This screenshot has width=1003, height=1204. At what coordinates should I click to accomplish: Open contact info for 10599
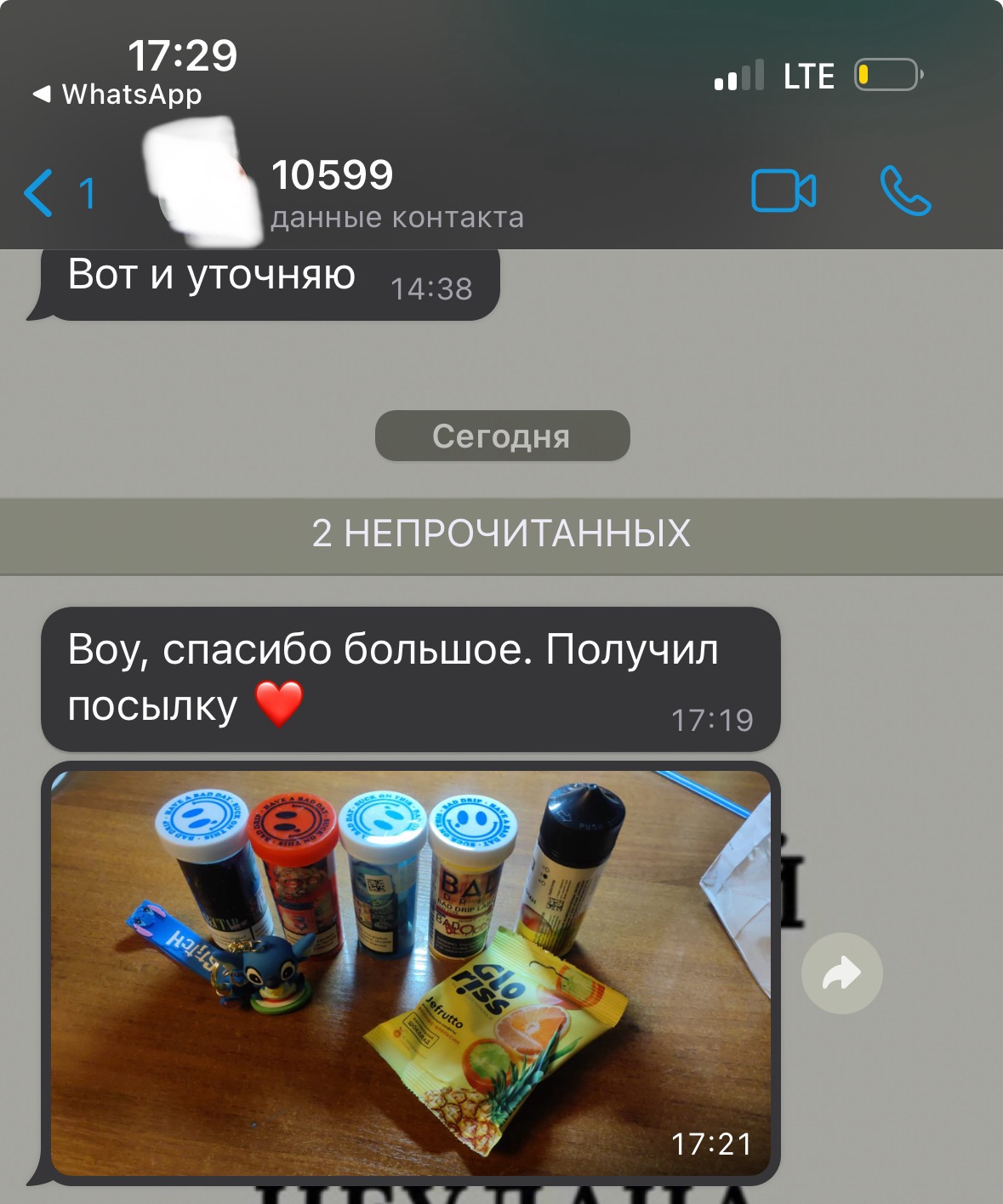(x=396, y=194)
